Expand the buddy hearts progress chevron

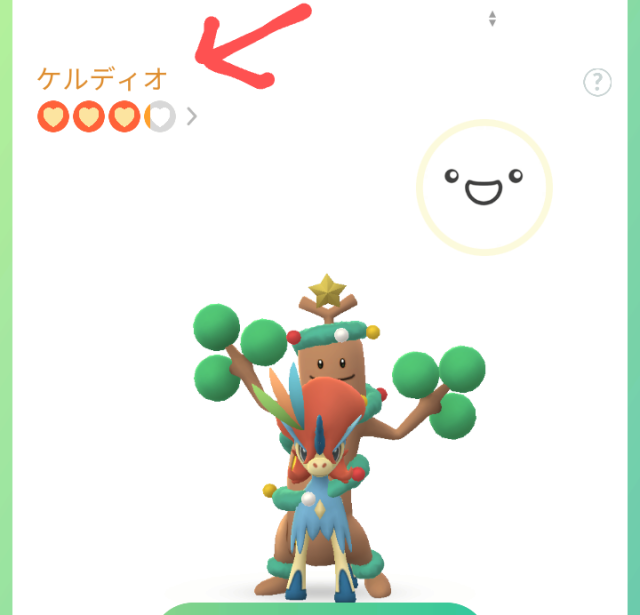[x=192, y=117]
